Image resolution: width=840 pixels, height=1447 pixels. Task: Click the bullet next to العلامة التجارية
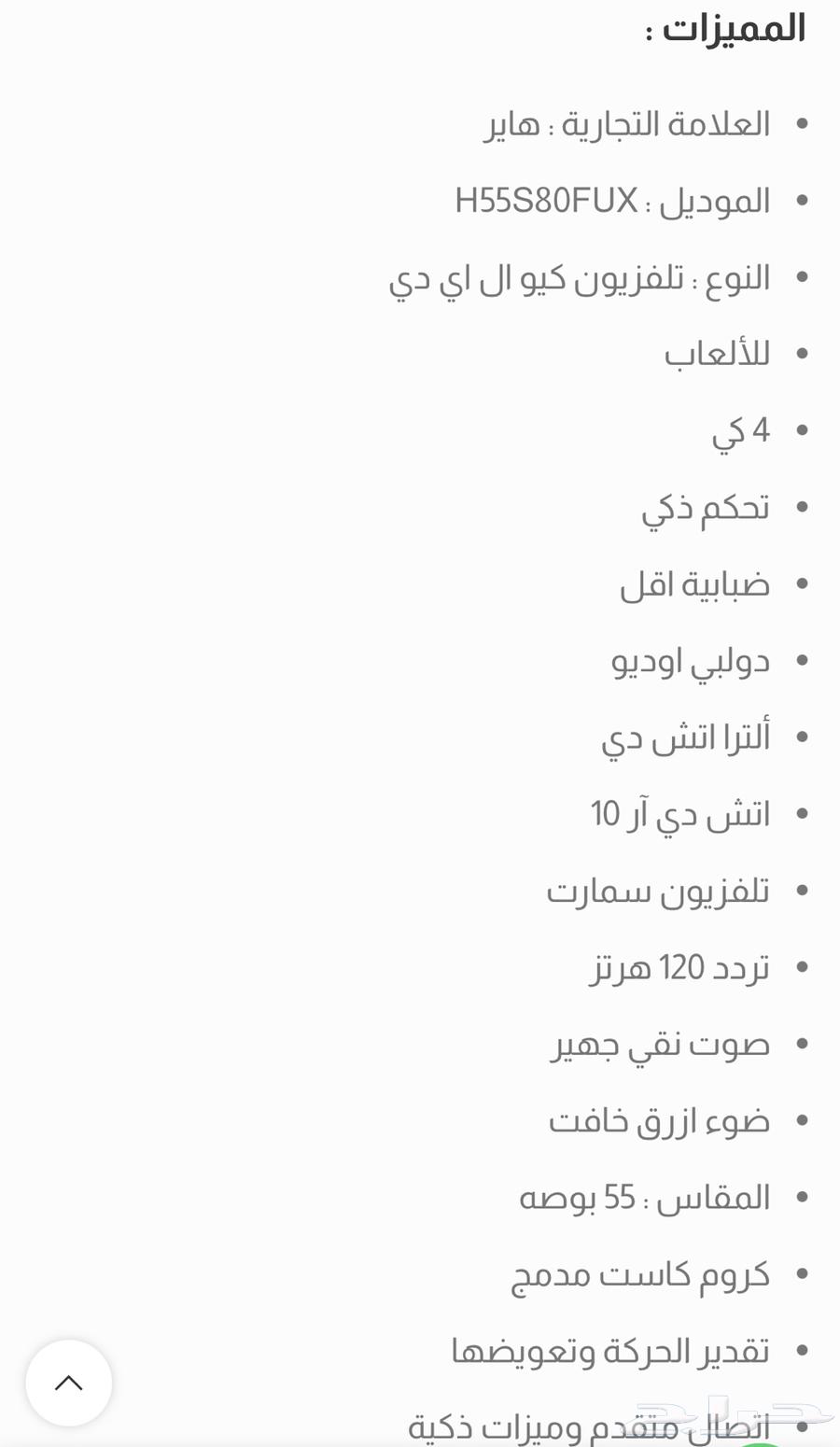click(x=801, y=122)
